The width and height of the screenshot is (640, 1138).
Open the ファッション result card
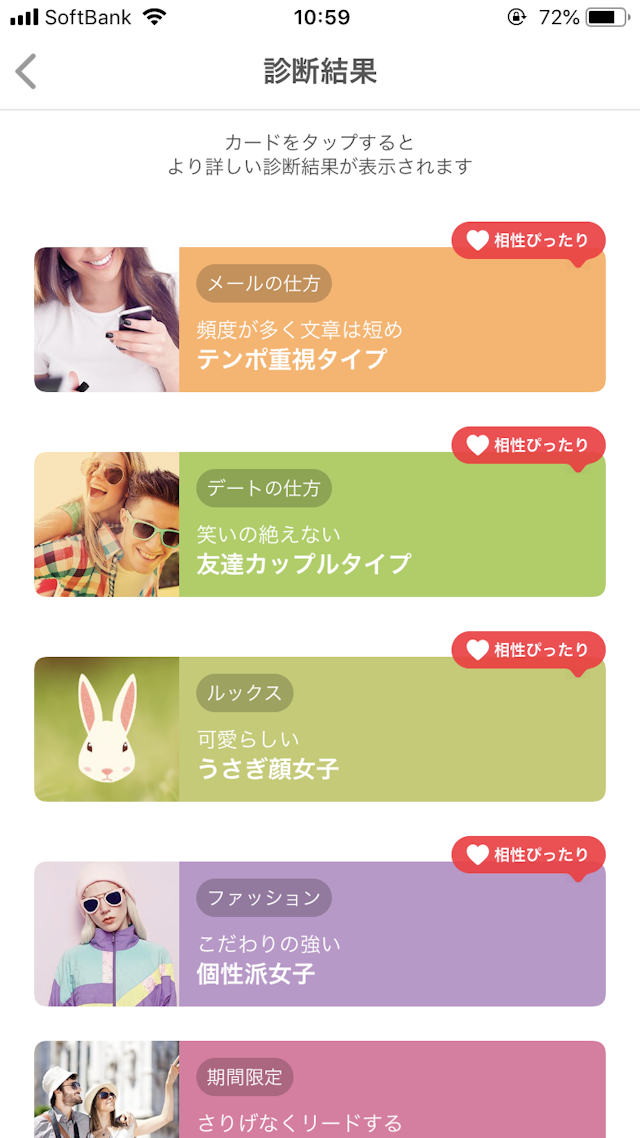(x=320, y=934)
